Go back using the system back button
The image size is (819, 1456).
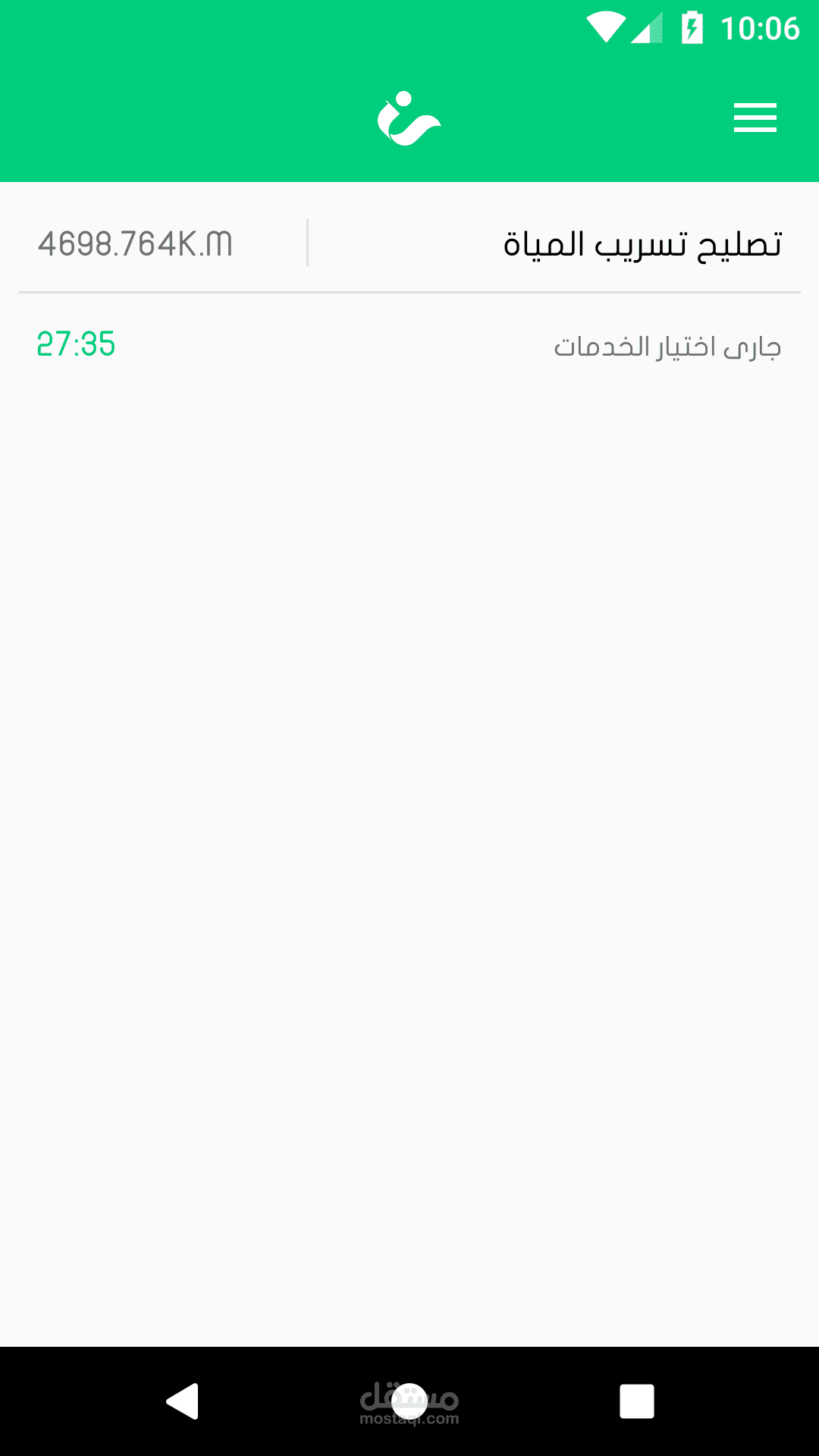coord(183,1401)
